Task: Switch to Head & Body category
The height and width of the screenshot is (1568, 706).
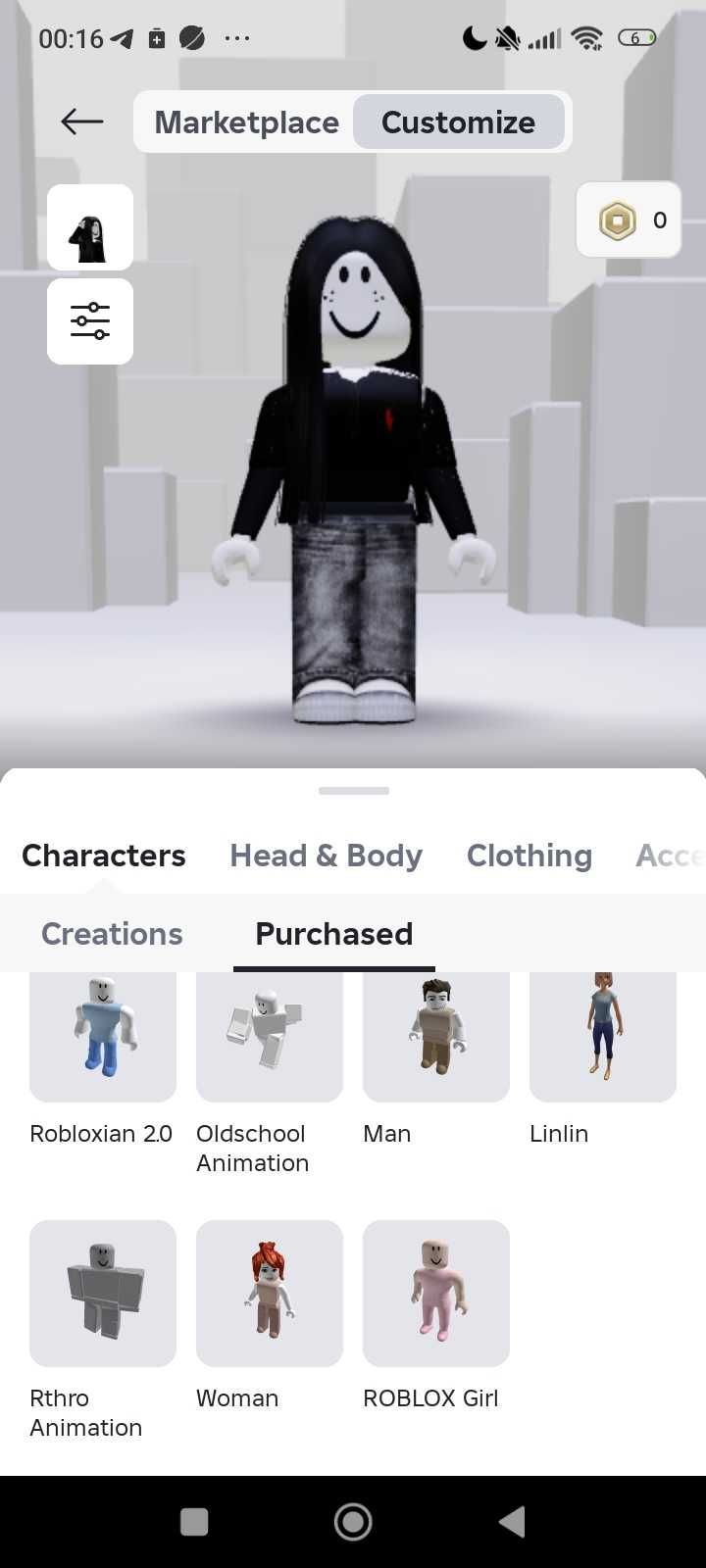Action: pos(326,856)
